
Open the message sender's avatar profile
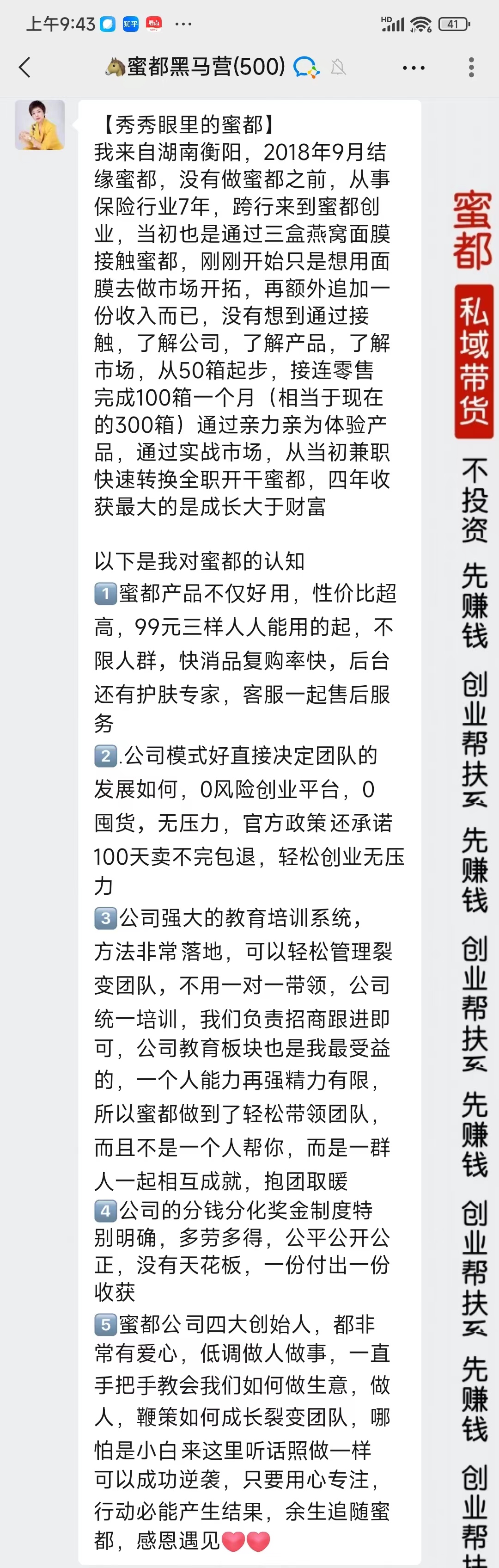coord(40,125)
